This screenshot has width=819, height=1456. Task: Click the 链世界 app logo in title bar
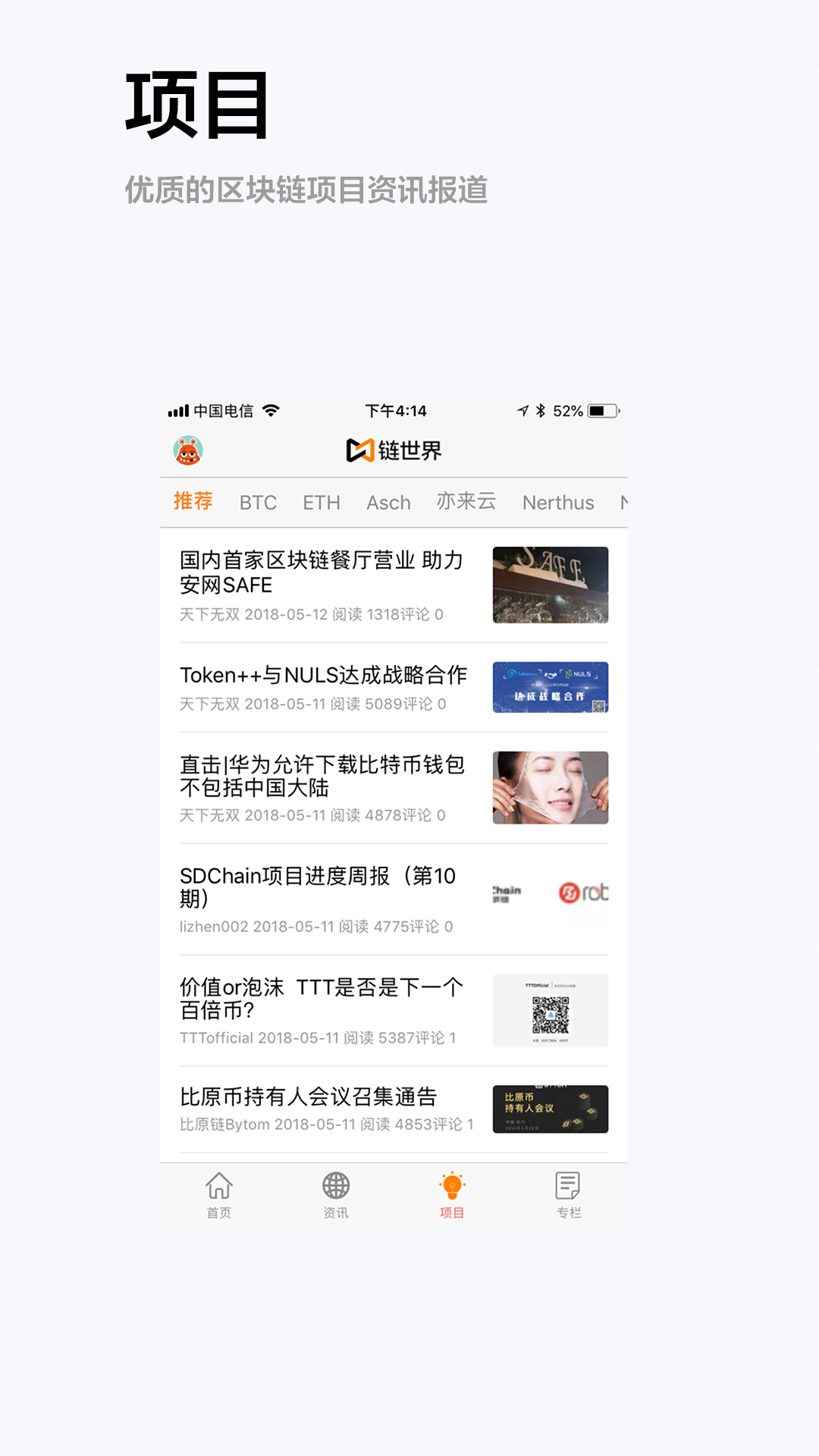click(x=396, y=449)
